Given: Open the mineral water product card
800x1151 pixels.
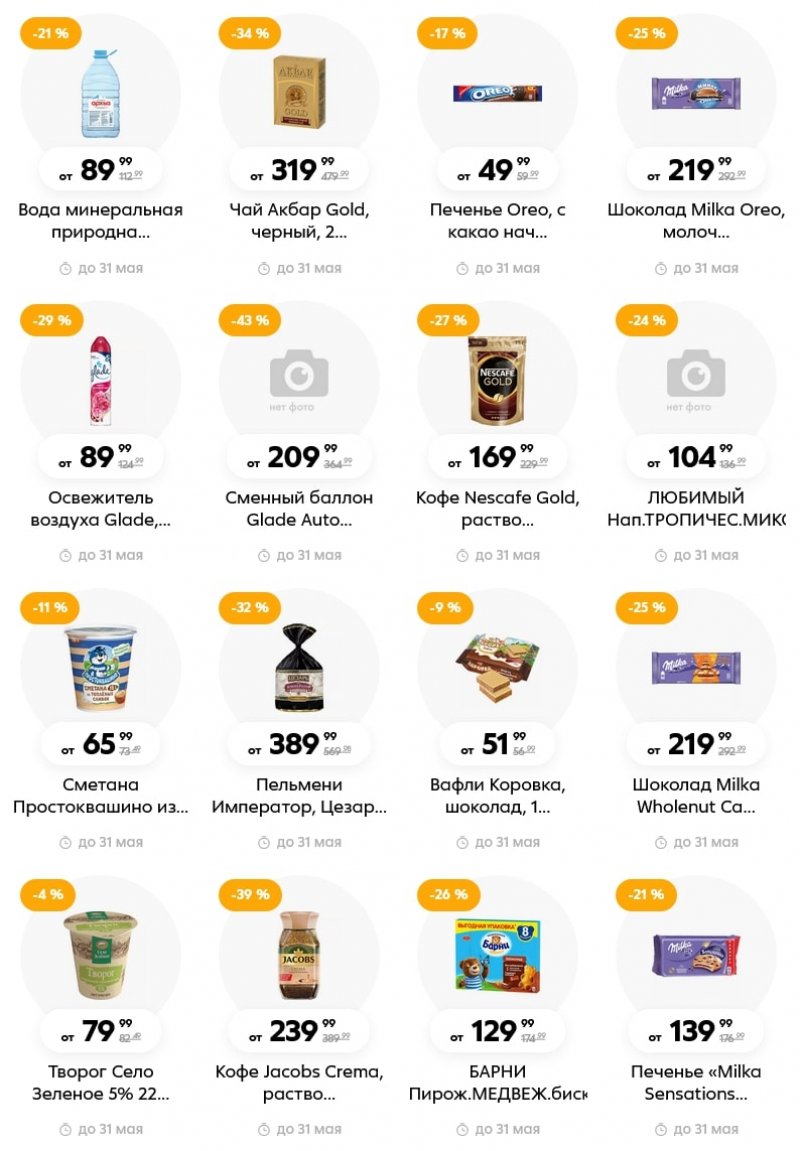Looking at the screenshot, I should click(100, 95).
